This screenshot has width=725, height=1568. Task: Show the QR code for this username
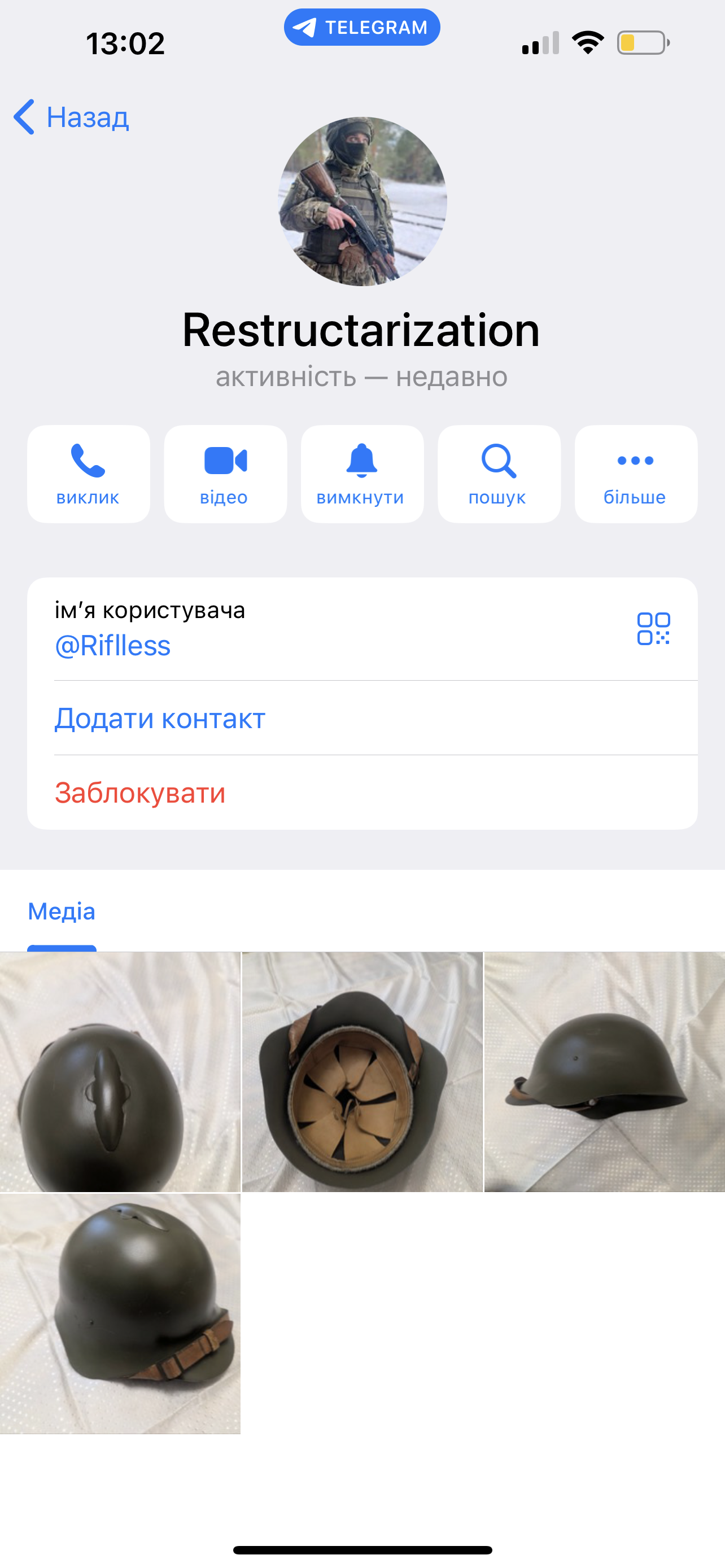[653, 629]
